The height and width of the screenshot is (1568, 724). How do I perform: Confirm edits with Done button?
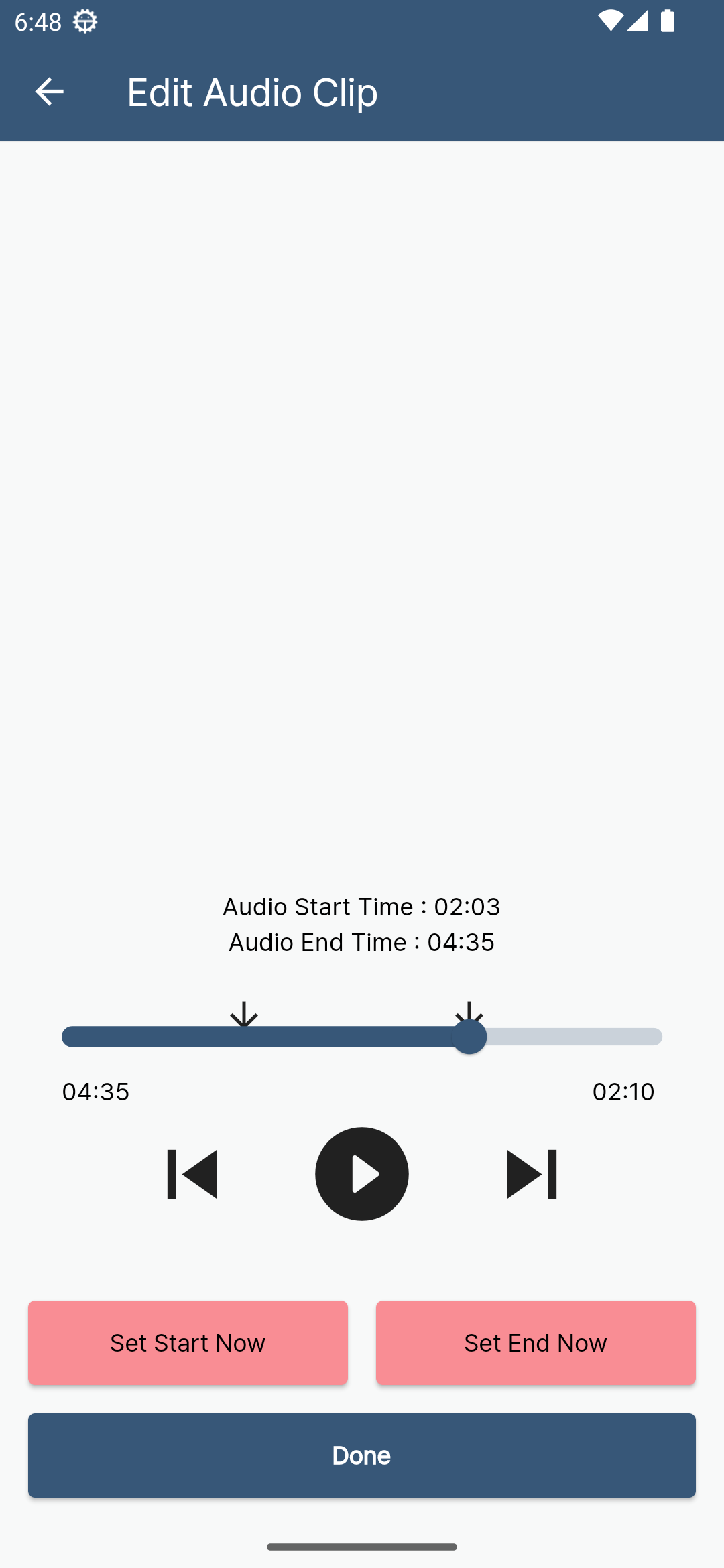(x=362, y=1455)
